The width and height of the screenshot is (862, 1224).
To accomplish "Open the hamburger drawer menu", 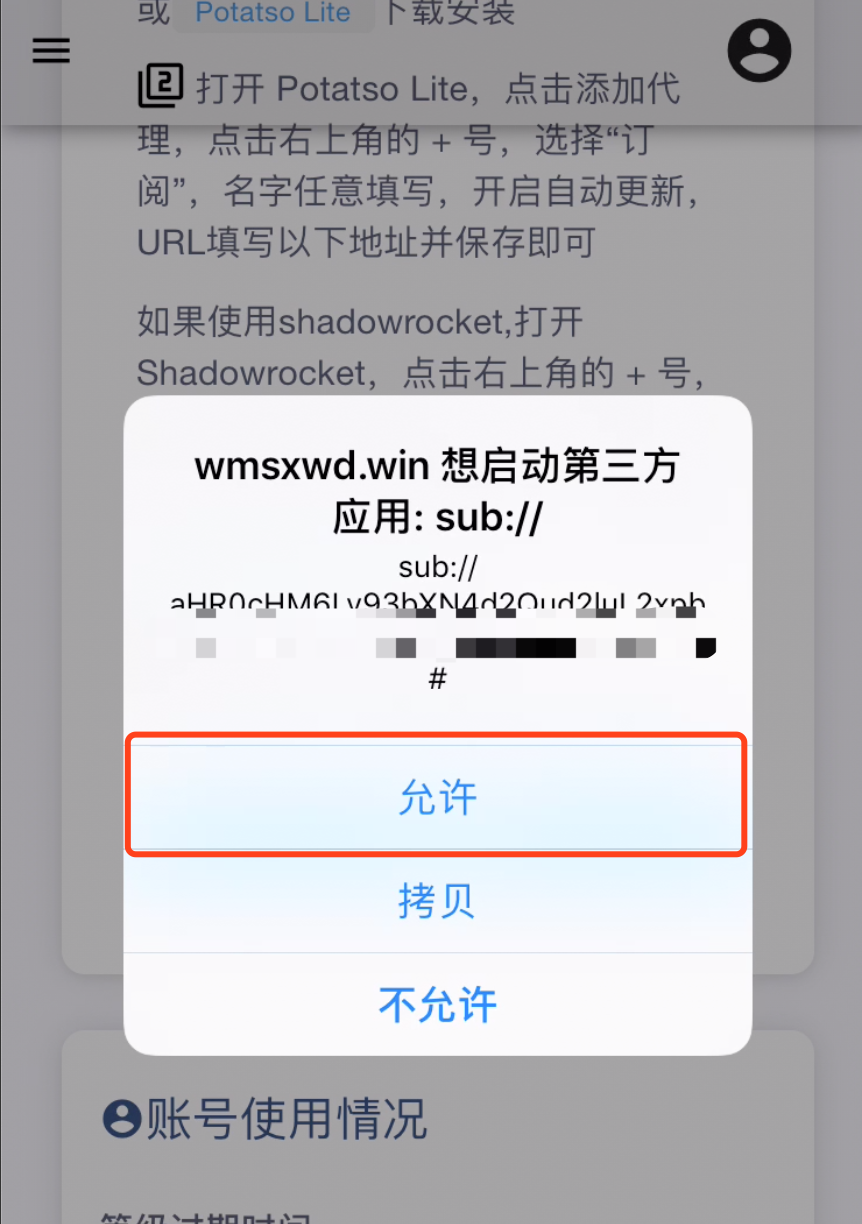I will click(51, 51).
